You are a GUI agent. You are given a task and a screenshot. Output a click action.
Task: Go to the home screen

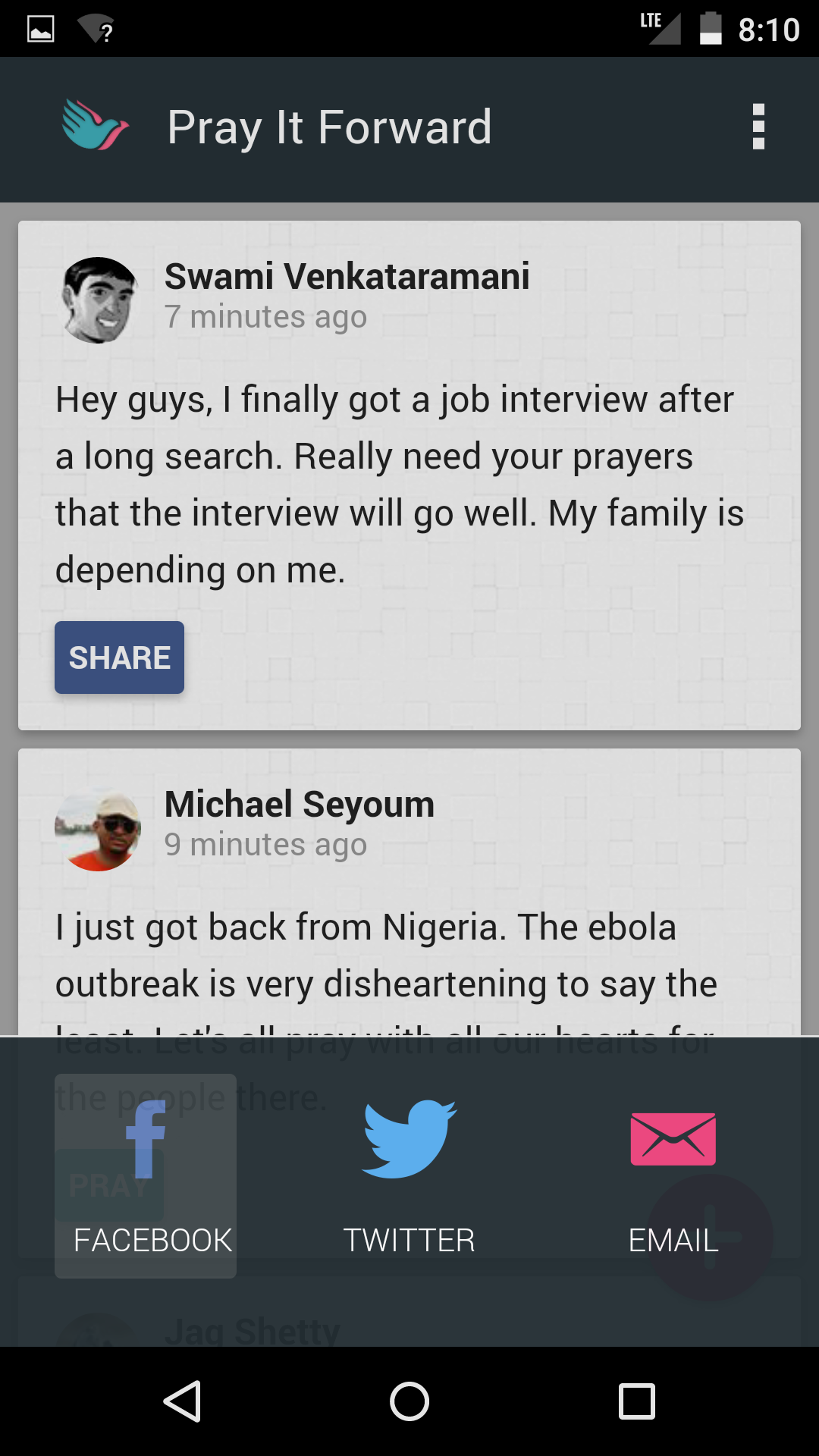tap(409, 1401)
